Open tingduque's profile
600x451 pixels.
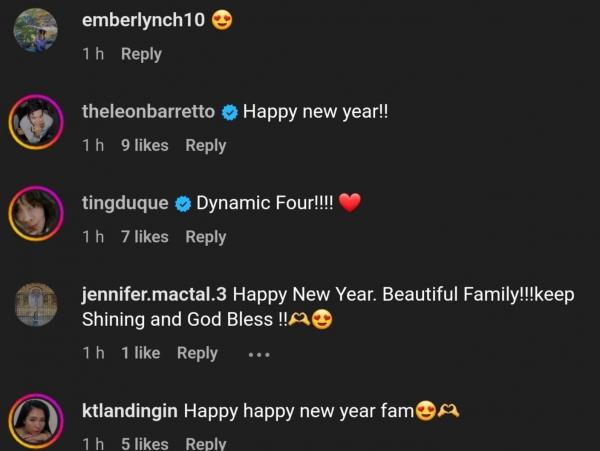(125, 204)
